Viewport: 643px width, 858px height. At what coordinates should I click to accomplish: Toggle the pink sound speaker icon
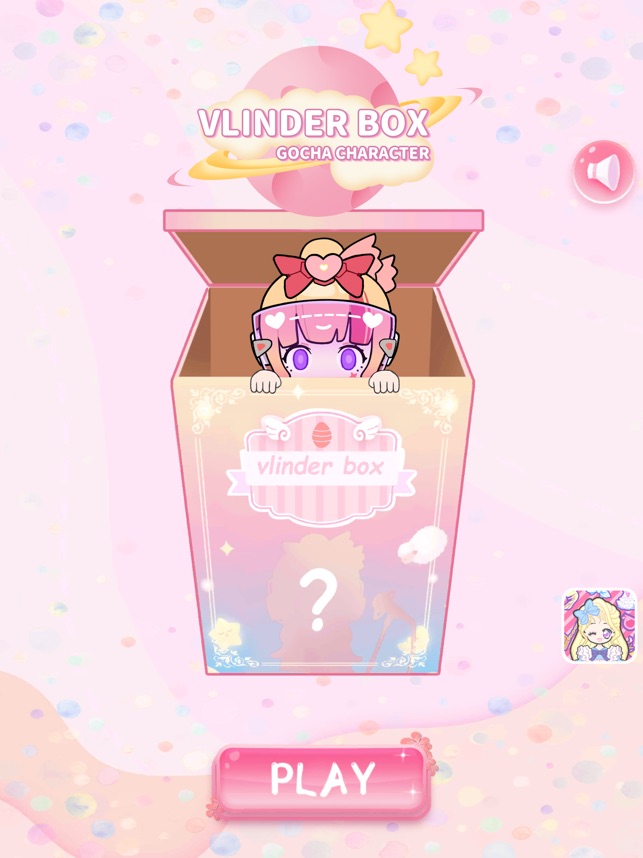[x=603, y=173]
